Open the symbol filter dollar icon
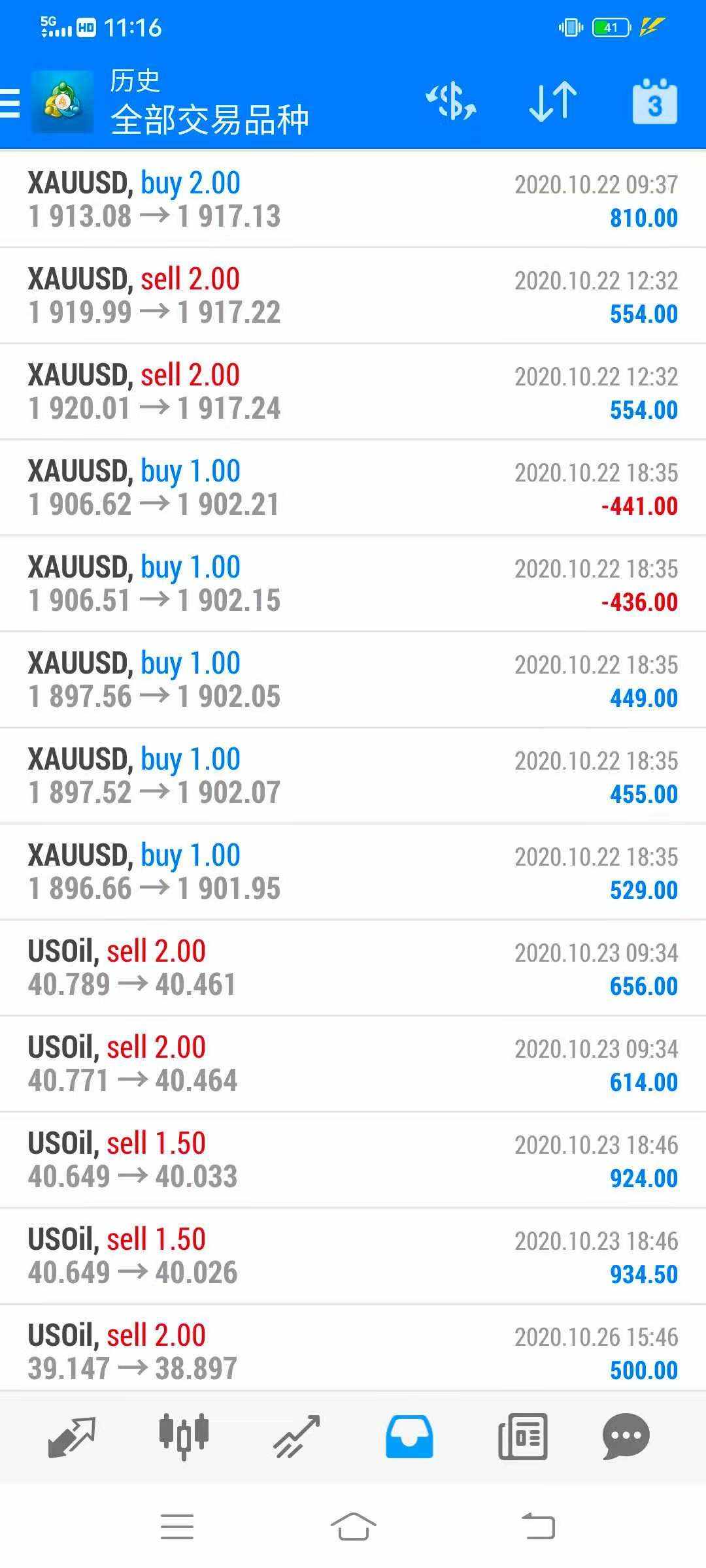706x1568 pixels. click(x=451, y=102)
